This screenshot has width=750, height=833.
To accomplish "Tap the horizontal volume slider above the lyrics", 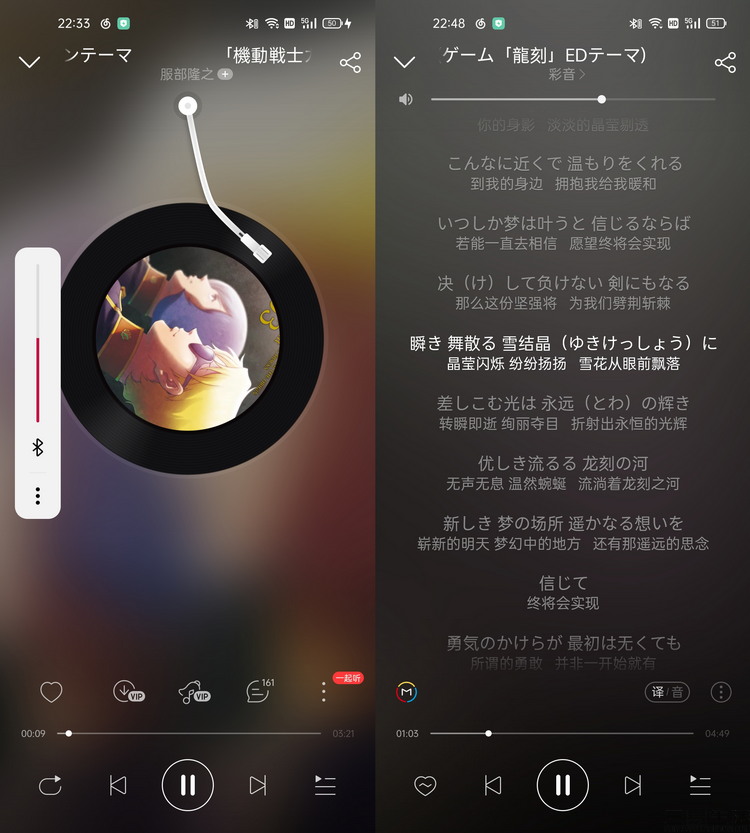I will (573, 99).
